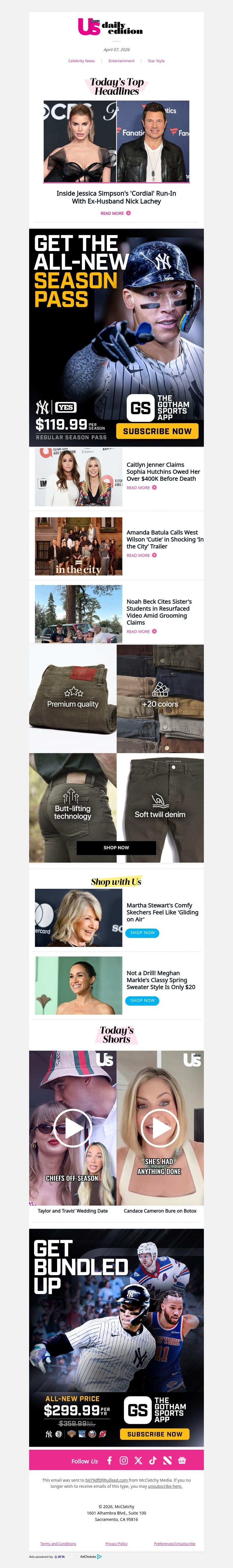Play the Candace Cameron Bure Botox short
This screenshot has width=233, height=1568.
point(160,1127)
